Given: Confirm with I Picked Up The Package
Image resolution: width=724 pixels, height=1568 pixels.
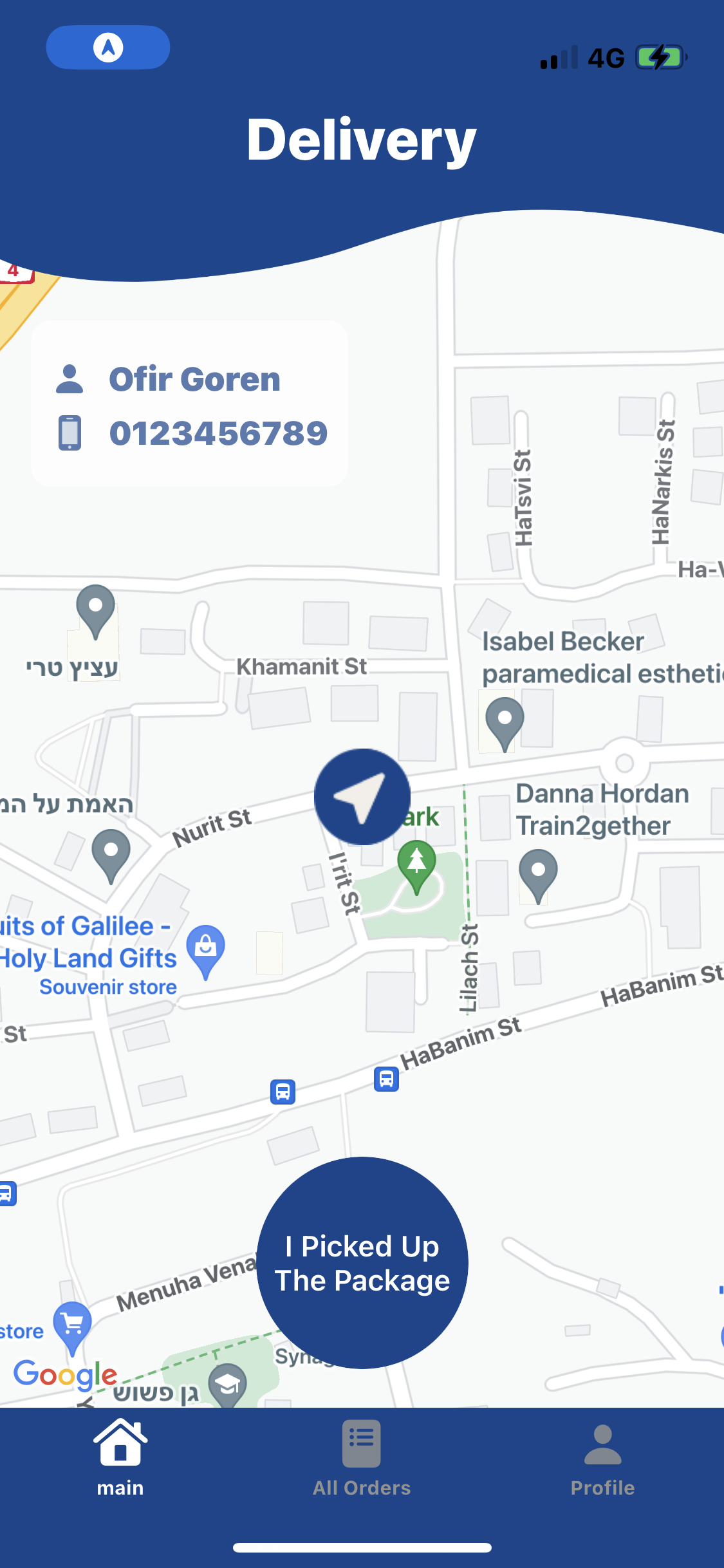Looking at the screenshot, I should click(362, 1262).
